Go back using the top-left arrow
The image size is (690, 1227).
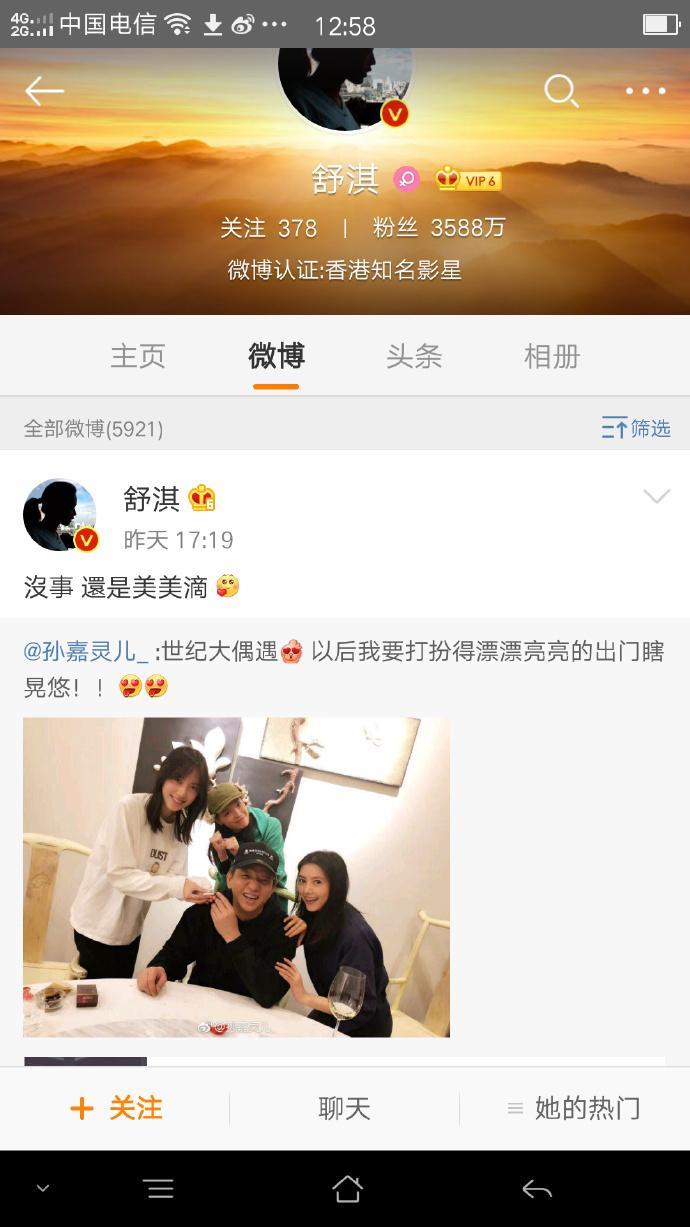(x=44, y=91)
